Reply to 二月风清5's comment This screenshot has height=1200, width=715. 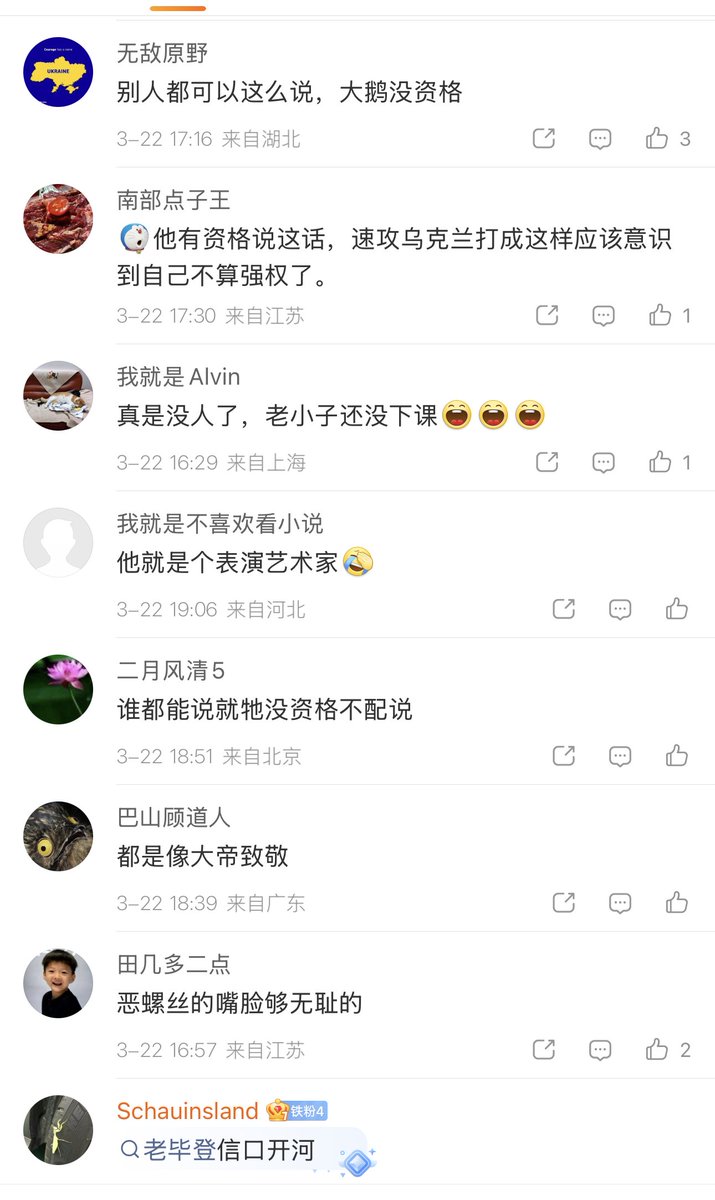(x=620, y=756)
